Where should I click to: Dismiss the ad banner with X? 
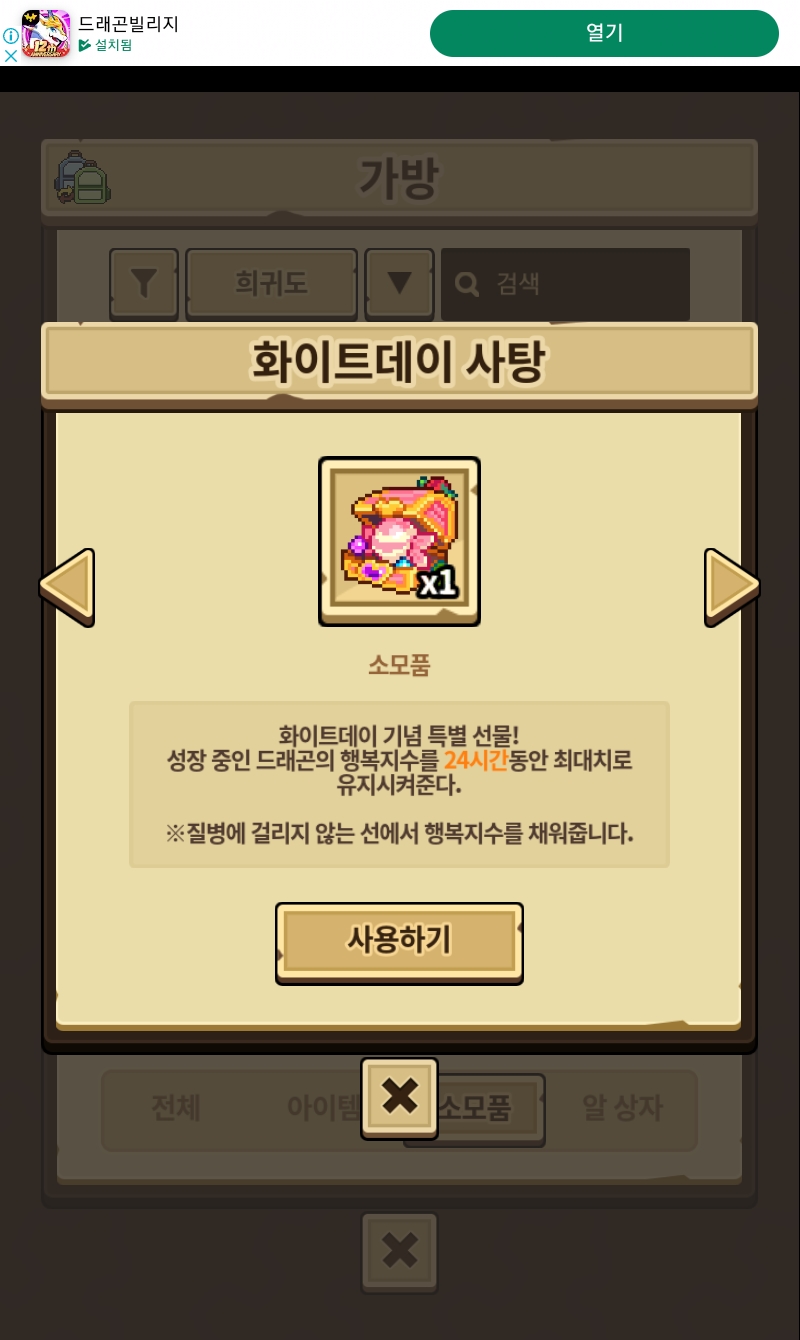tap(10, 55)
